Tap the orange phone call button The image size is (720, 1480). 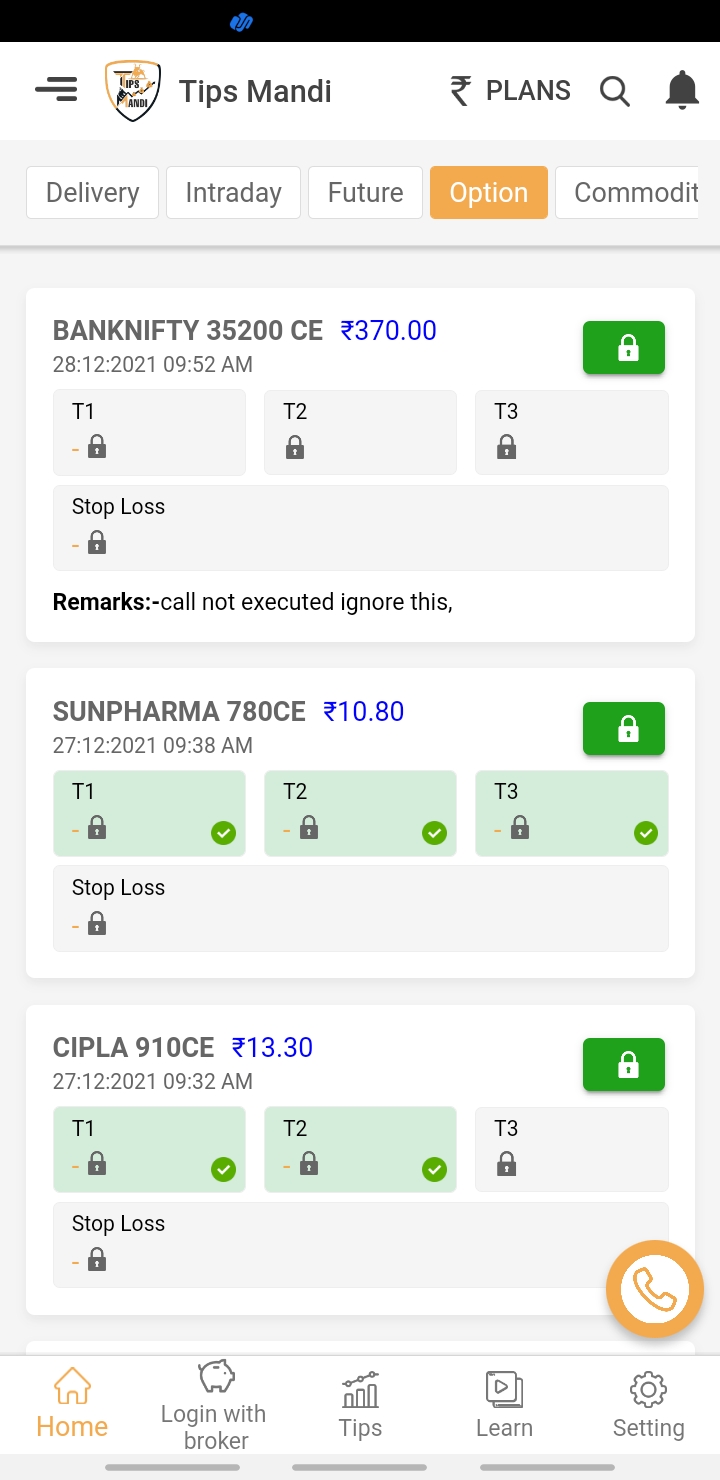(655, 1290)
